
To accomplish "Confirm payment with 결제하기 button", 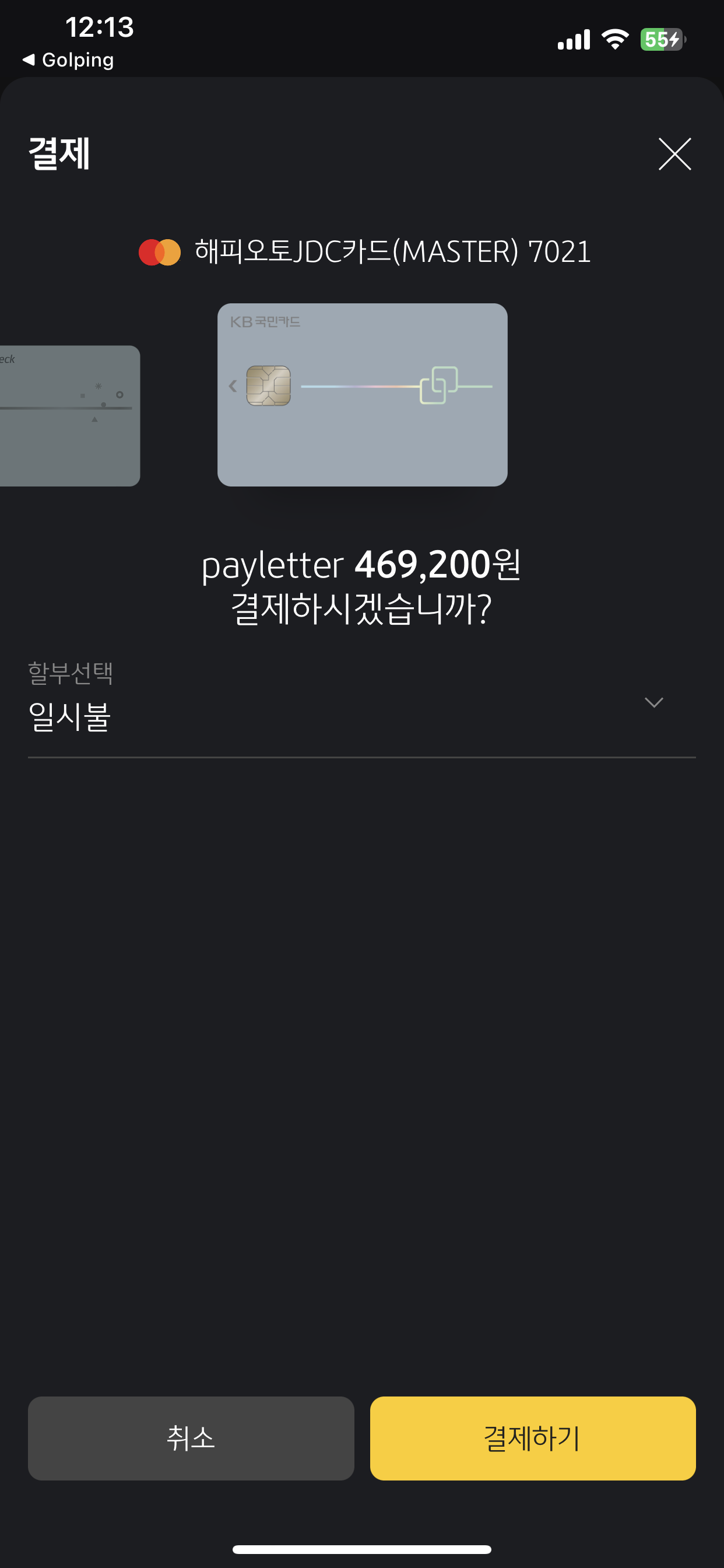I will click(532, 1438).
